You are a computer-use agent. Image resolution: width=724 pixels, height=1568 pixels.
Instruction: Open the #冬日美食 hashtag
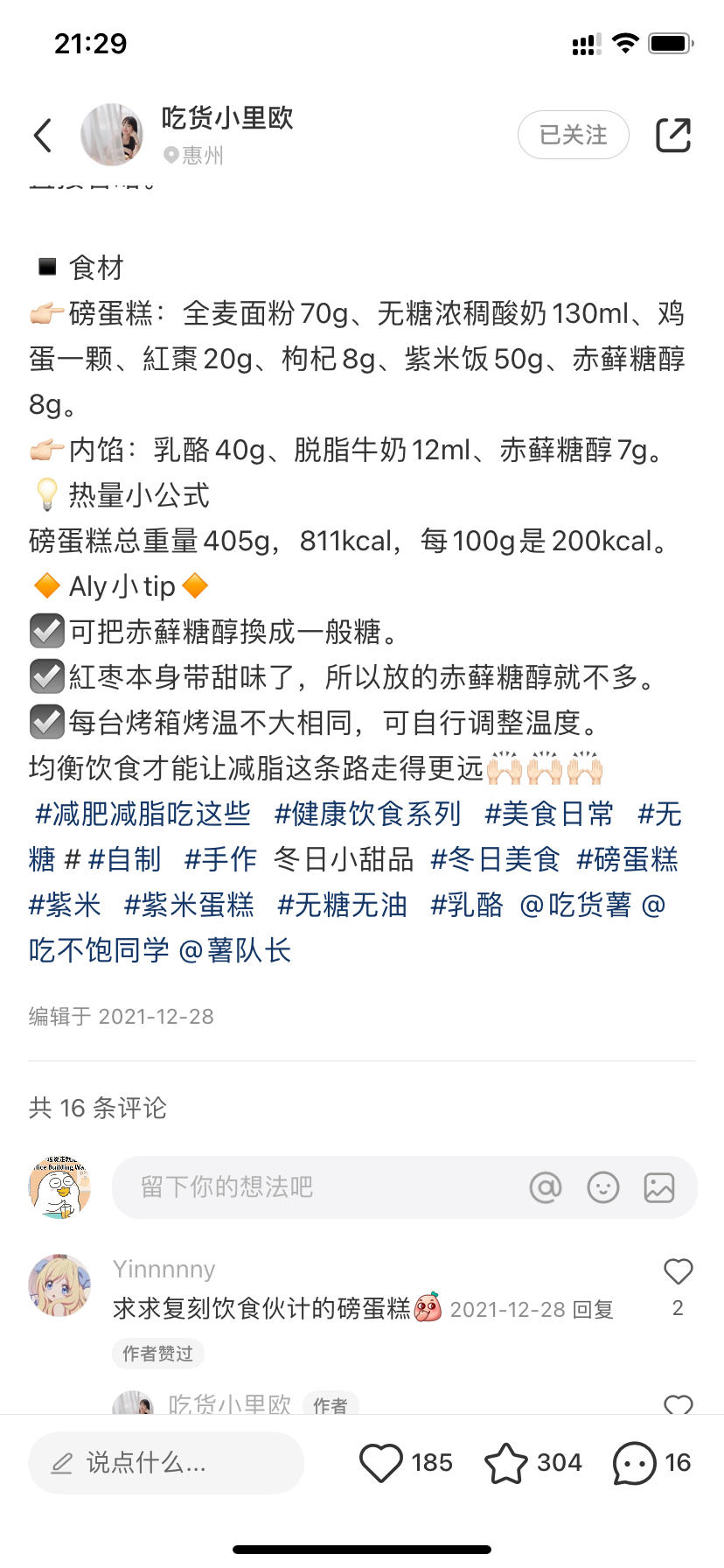click(x=495, y=859)
